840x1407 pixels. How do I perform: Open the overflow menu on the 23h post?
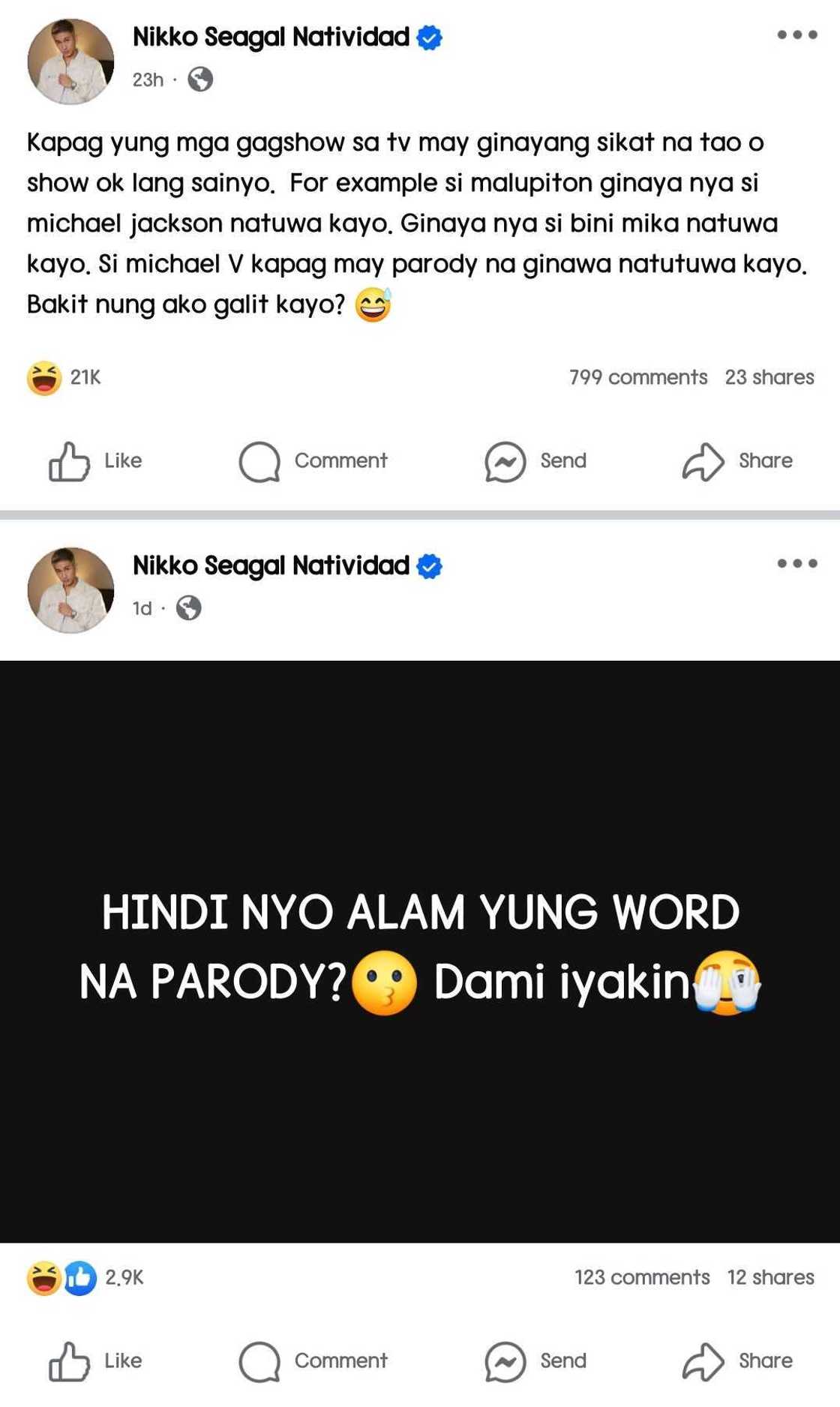(x=796, y=34)
